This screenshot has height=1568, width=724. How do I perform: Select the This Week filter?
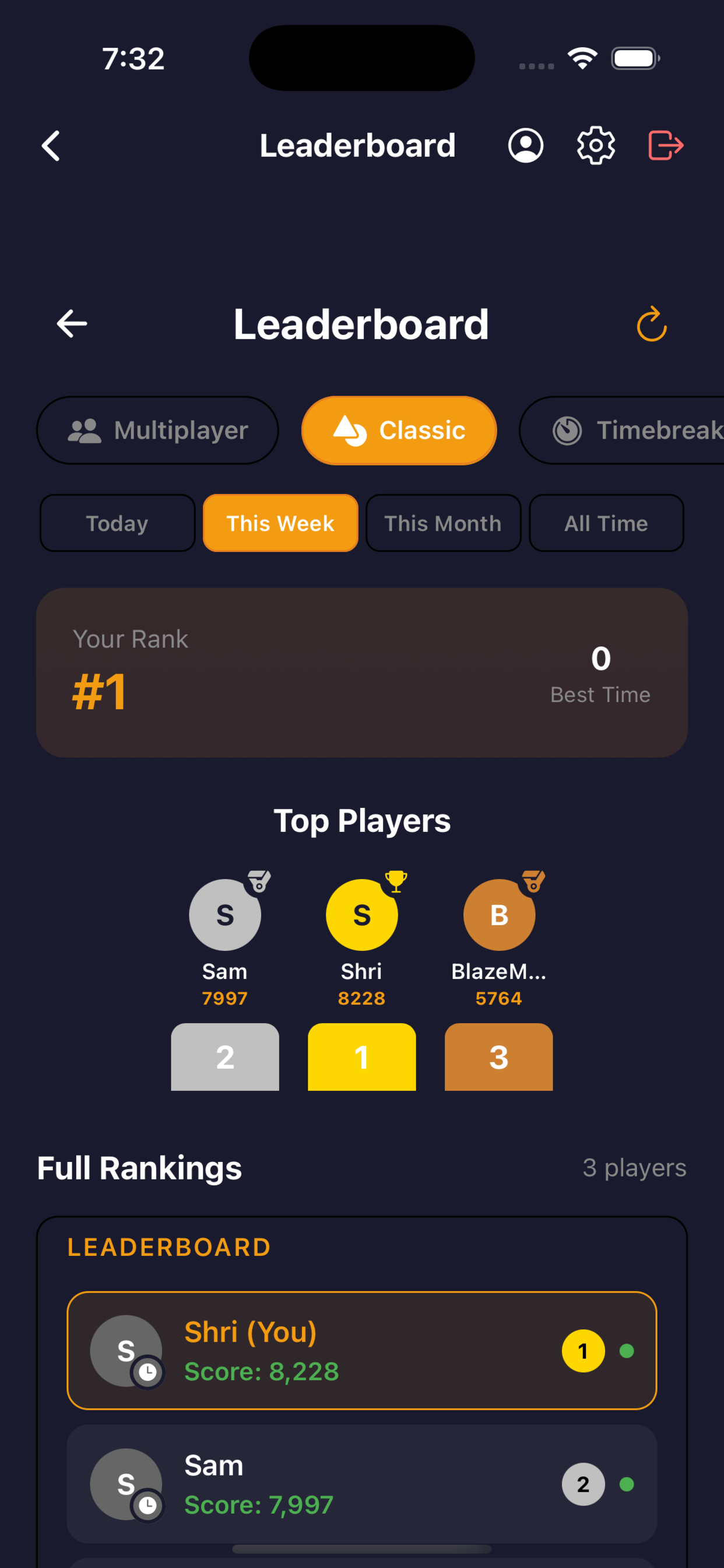pos(280,523)
